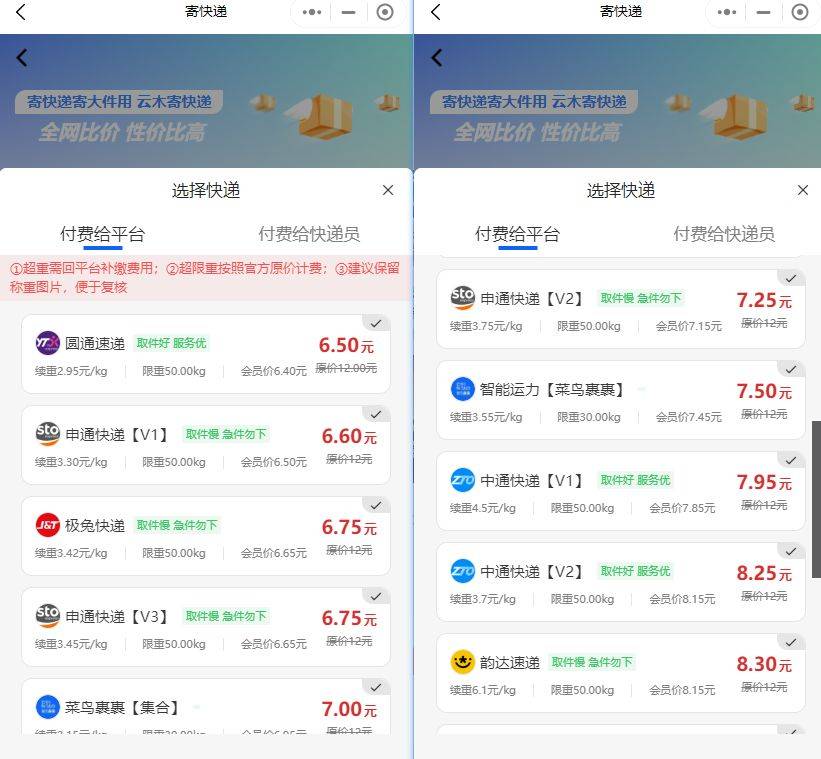Screen dimensions: 821x759
Task: Choose 中通快递【V1】 at 7.95元
Action: [620, 491]
